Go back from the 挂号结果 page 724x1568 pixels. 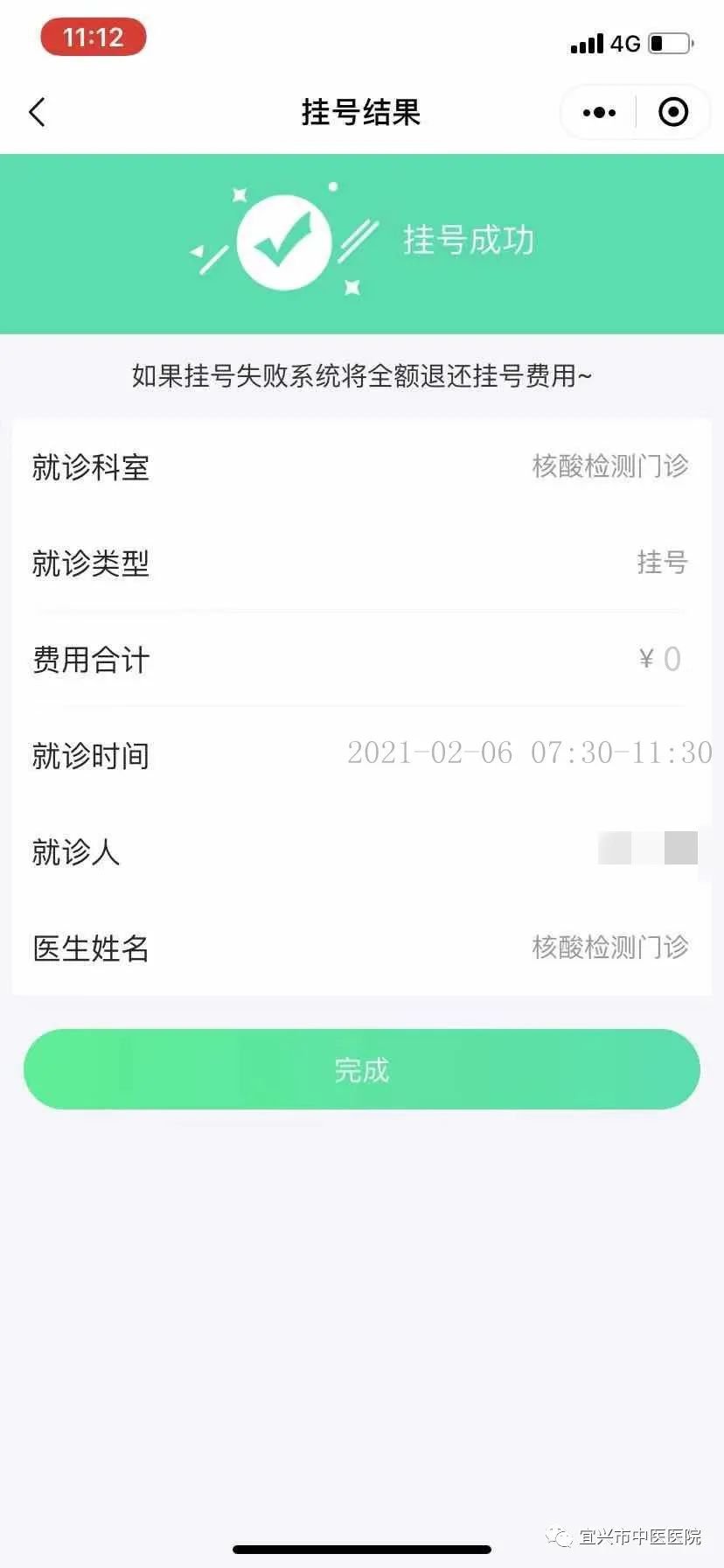tap(37, 112)
